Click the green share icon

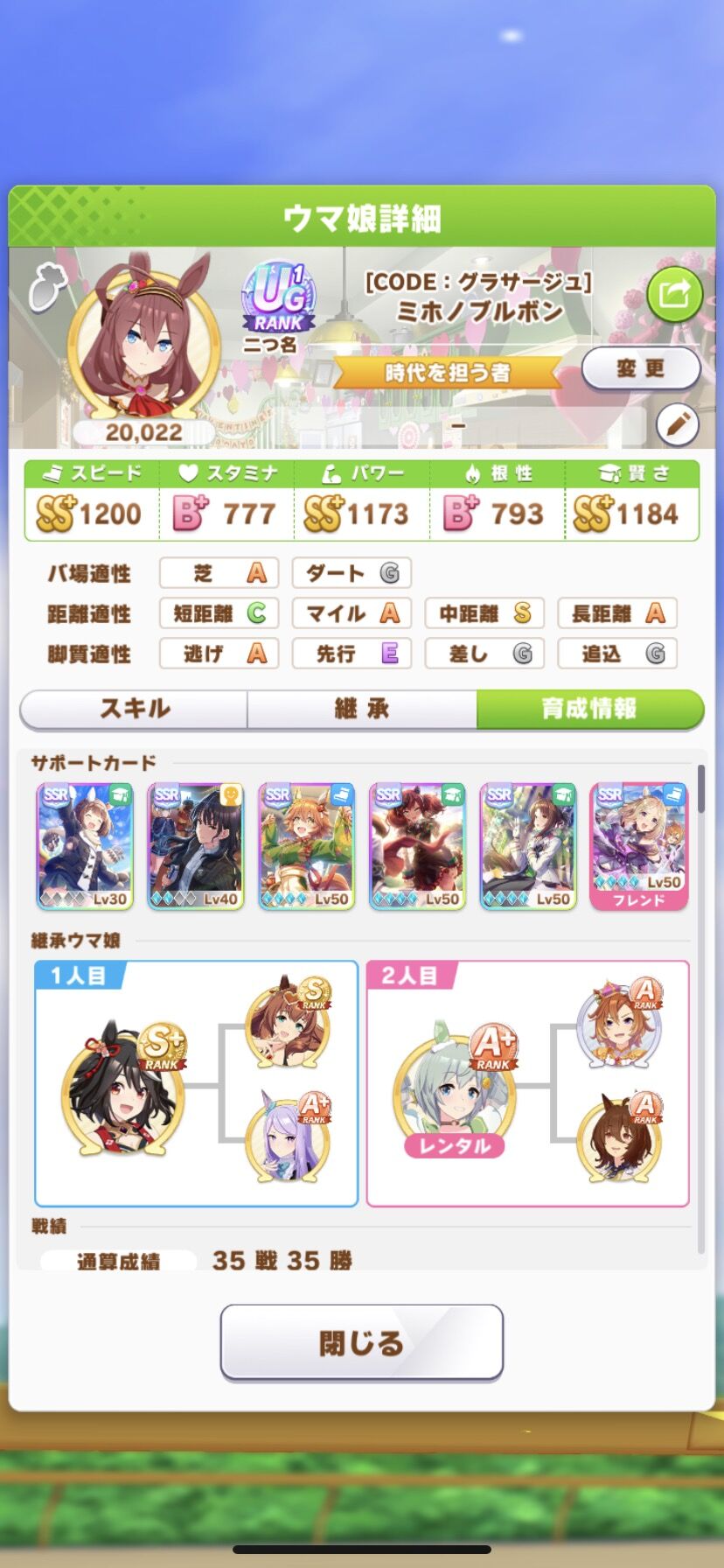[x=673, y=295]
